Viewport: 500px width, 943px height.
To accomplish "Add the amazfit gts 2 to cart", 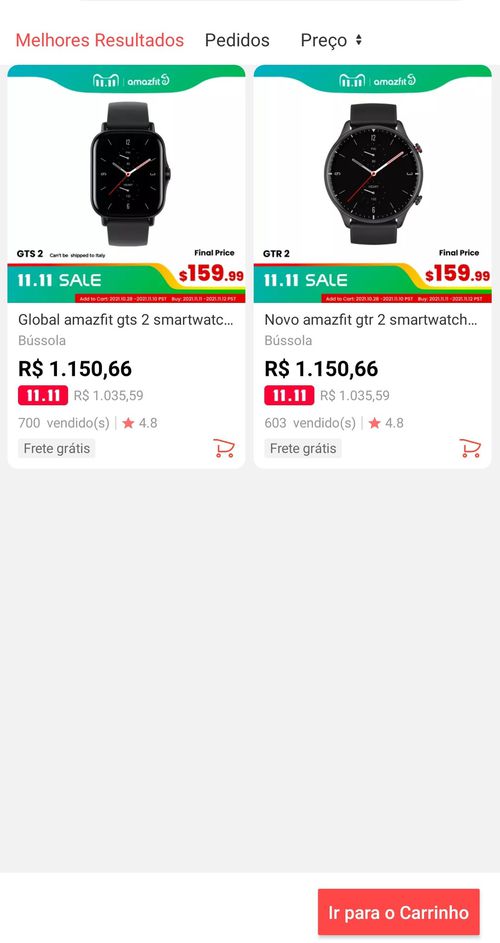I will click(224, 448).
